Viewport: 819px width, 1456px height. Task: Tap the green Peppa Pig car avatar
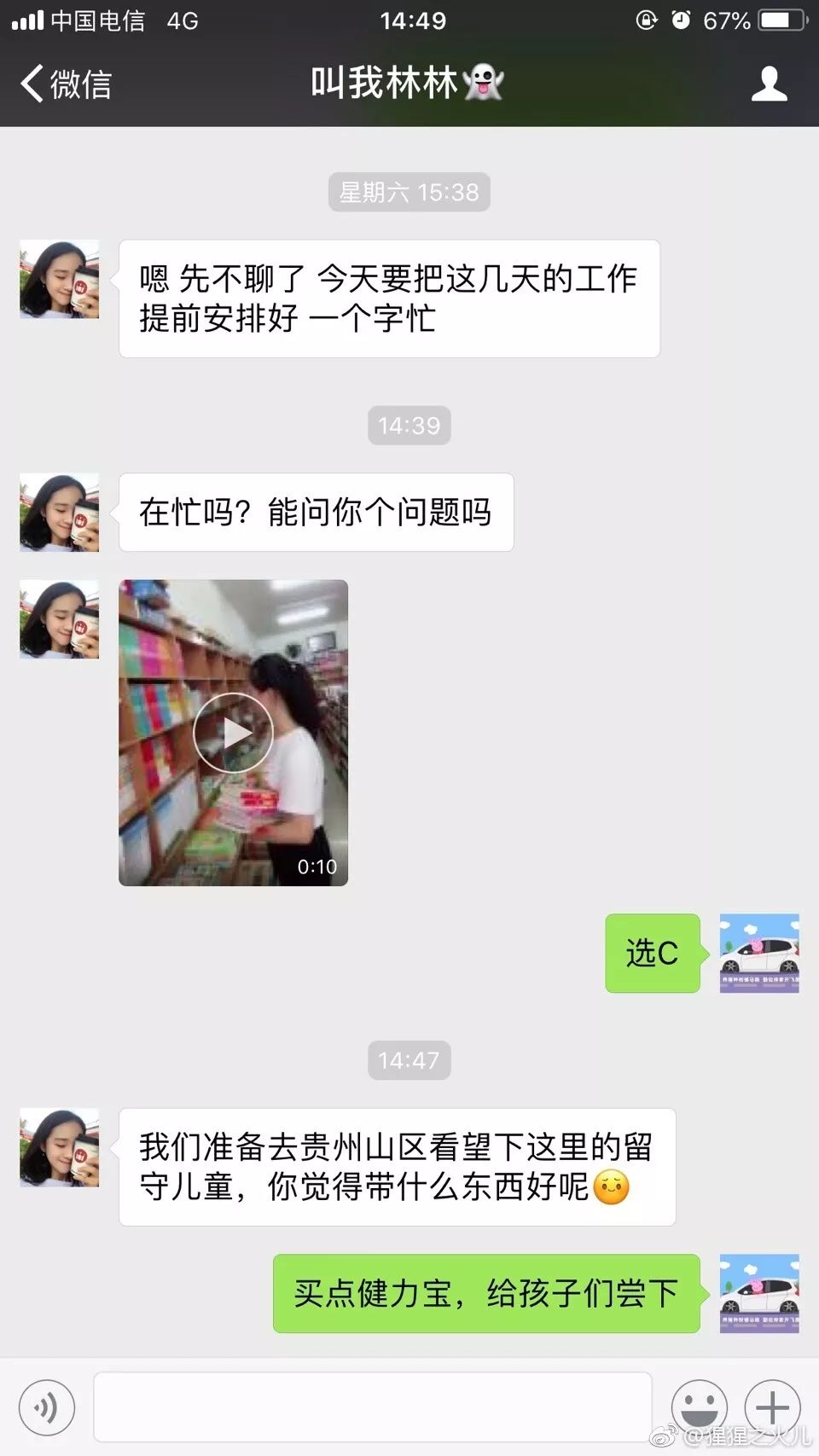pyautogui.click(x=758, y=954)
